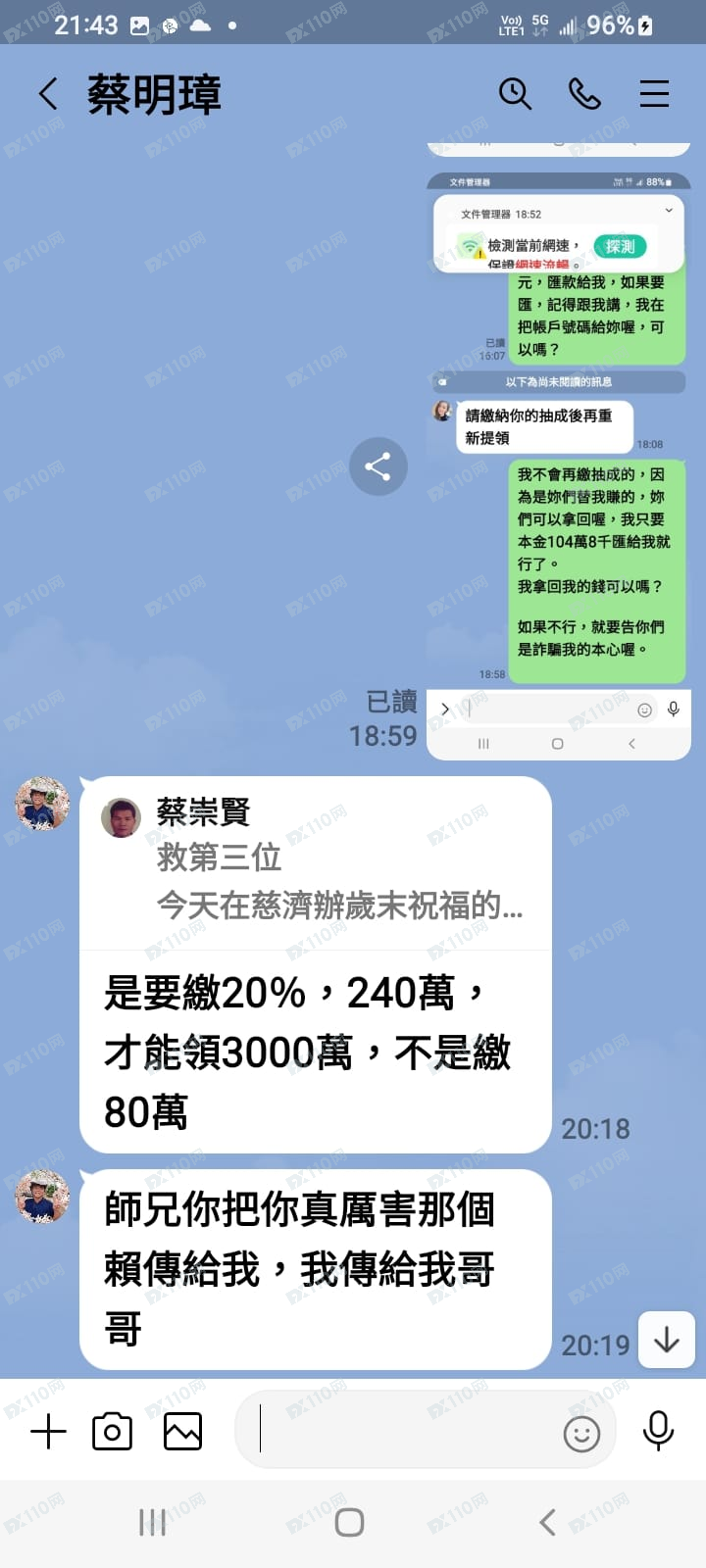Go back from chat with 蔡明璋
The height and width of the screenshot is (1568, 706).
click(48, 94)
